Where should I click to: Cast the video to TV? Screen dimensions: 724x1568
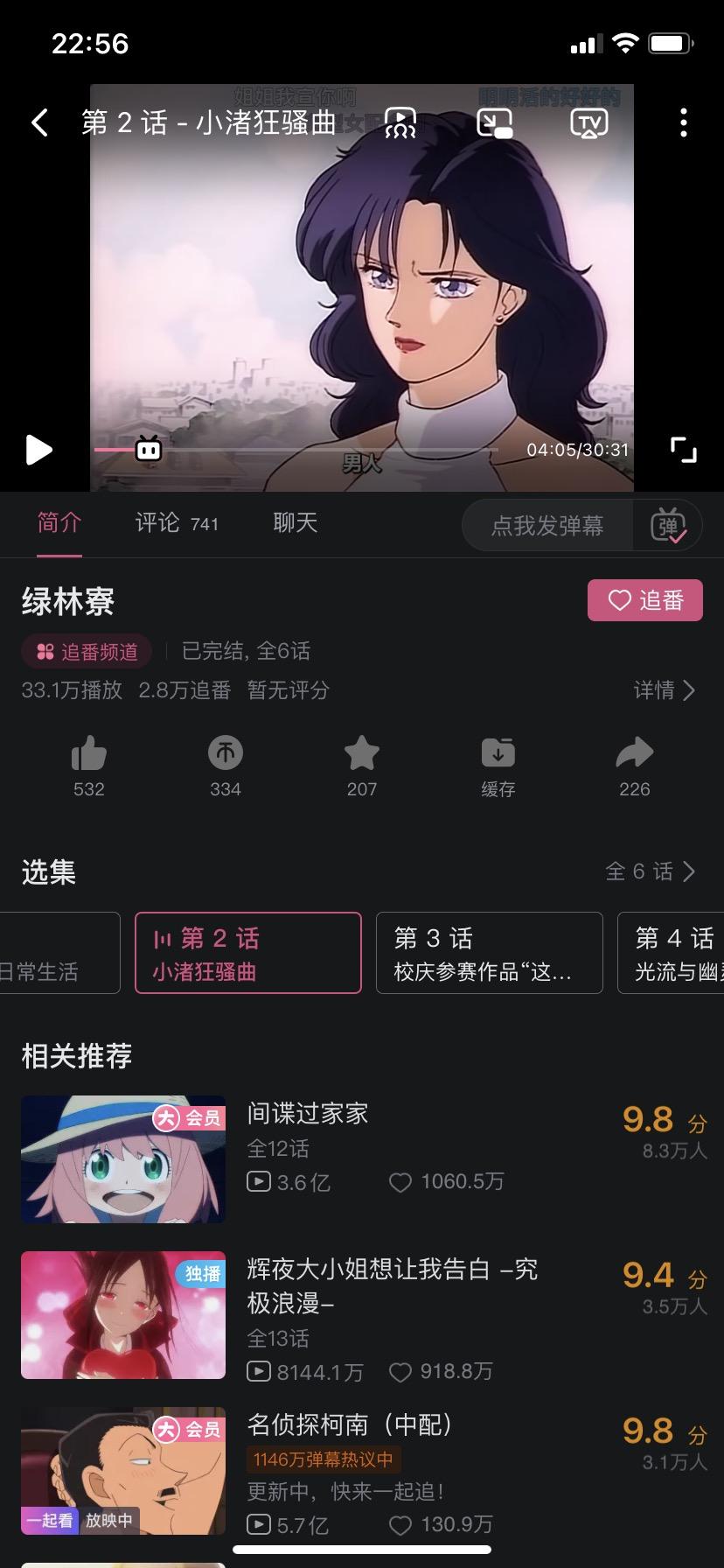[589, 122]
